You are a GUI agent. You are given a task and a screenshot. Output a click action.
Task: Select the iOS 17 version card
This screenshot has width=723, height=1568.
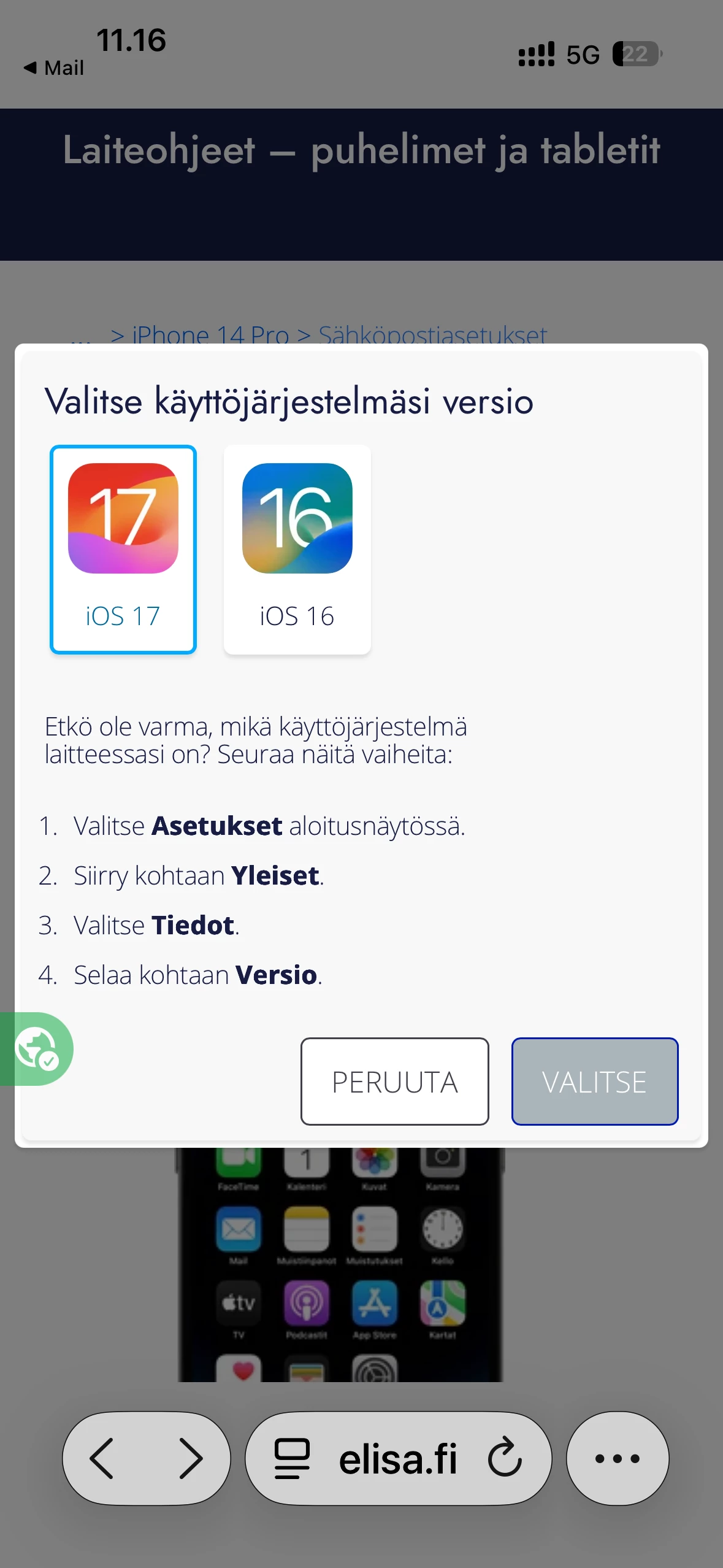pyautogui.click(x=123, y=549)
